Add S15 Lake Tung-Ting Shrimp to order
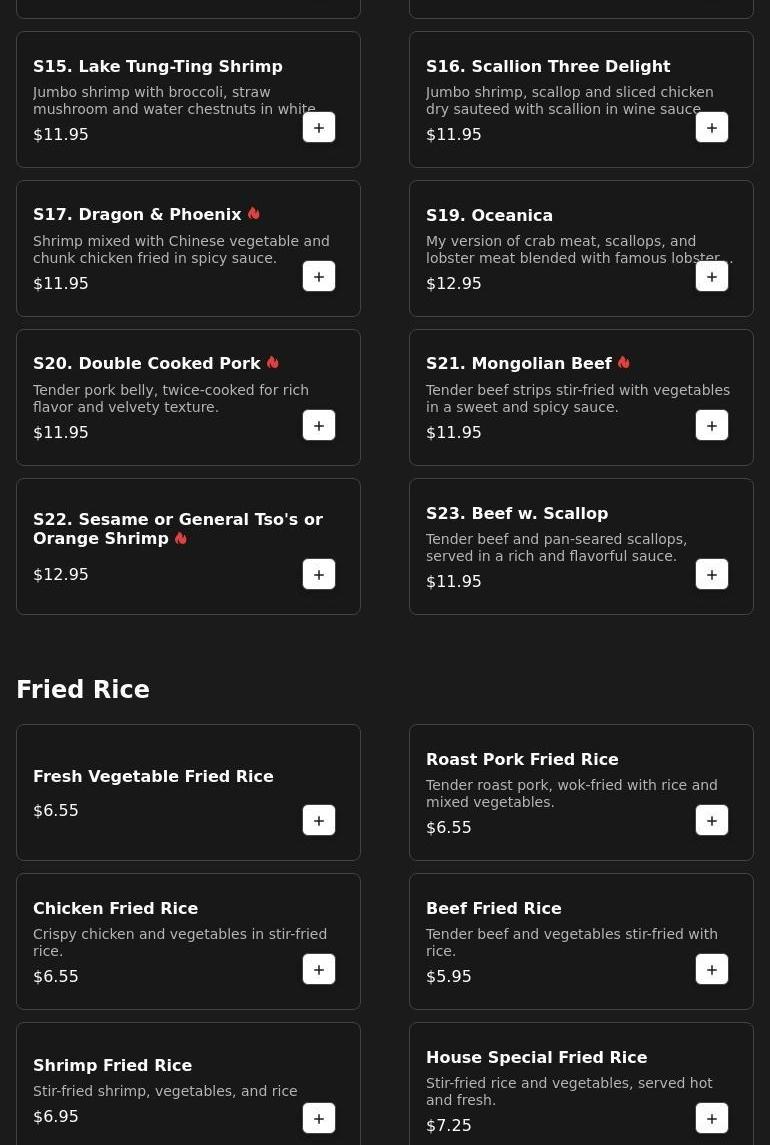The height and width of the screenshot is (1145, 770). click(319, 128)
